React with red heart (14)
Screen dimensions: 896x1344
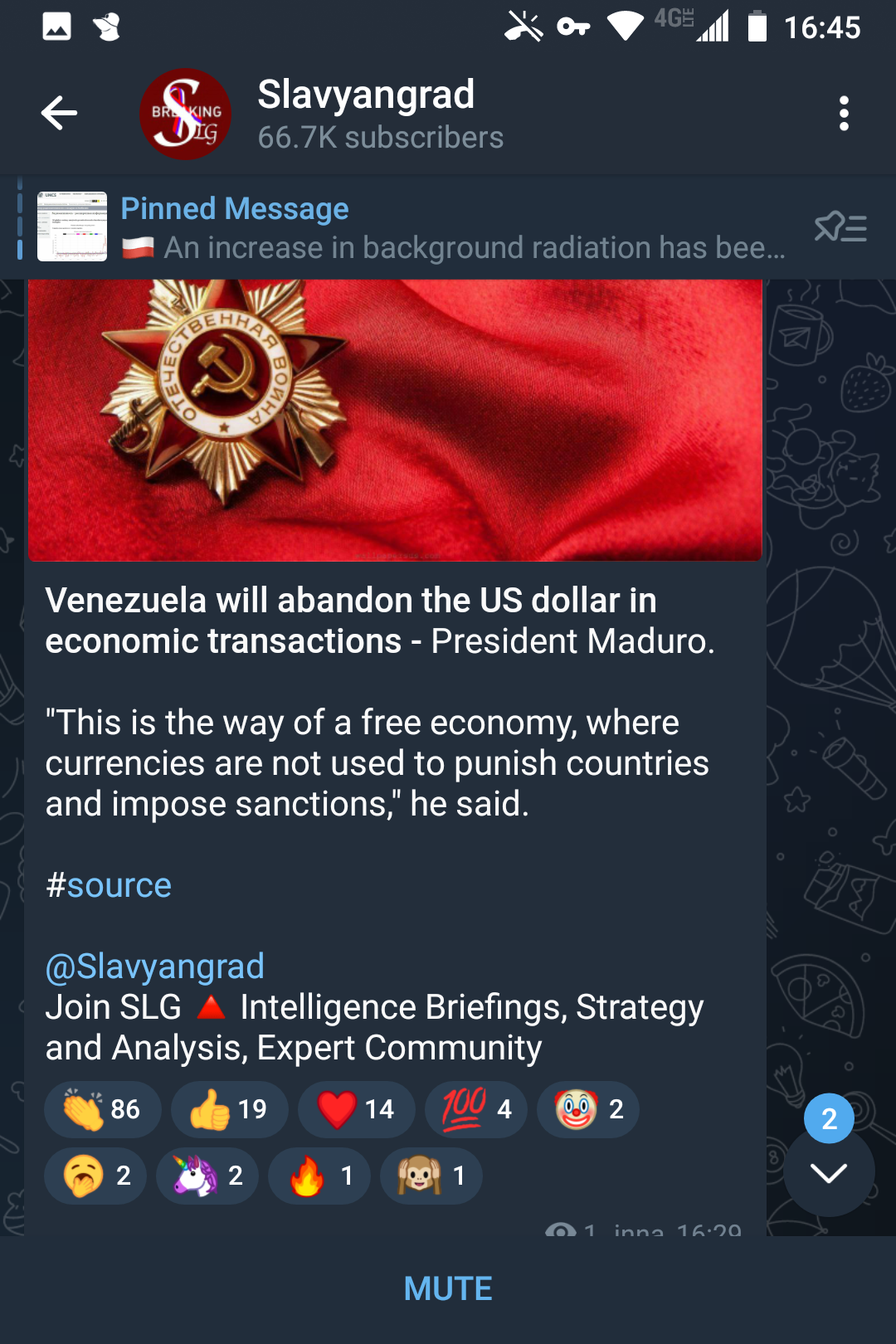click(x=356, y=1109)
